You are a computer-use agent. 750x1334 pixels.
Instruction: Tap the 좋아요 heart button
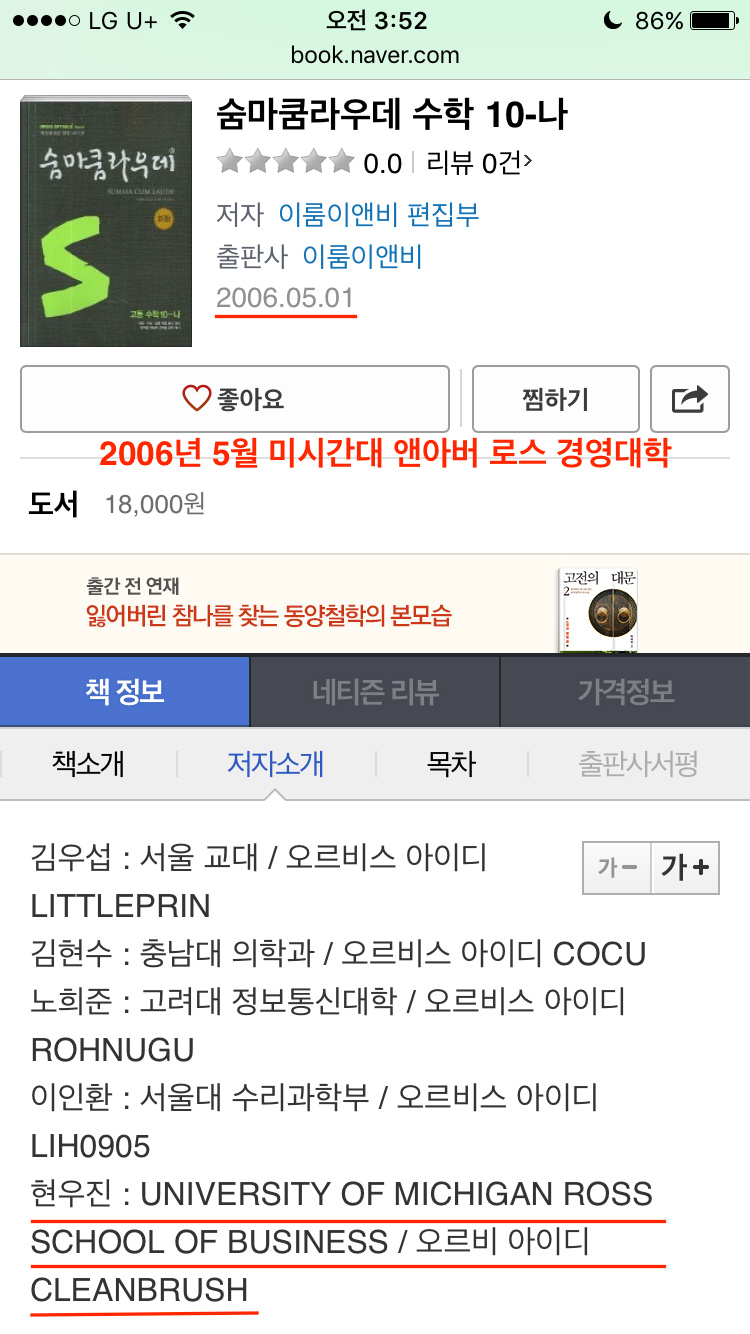tap(234, 399)
